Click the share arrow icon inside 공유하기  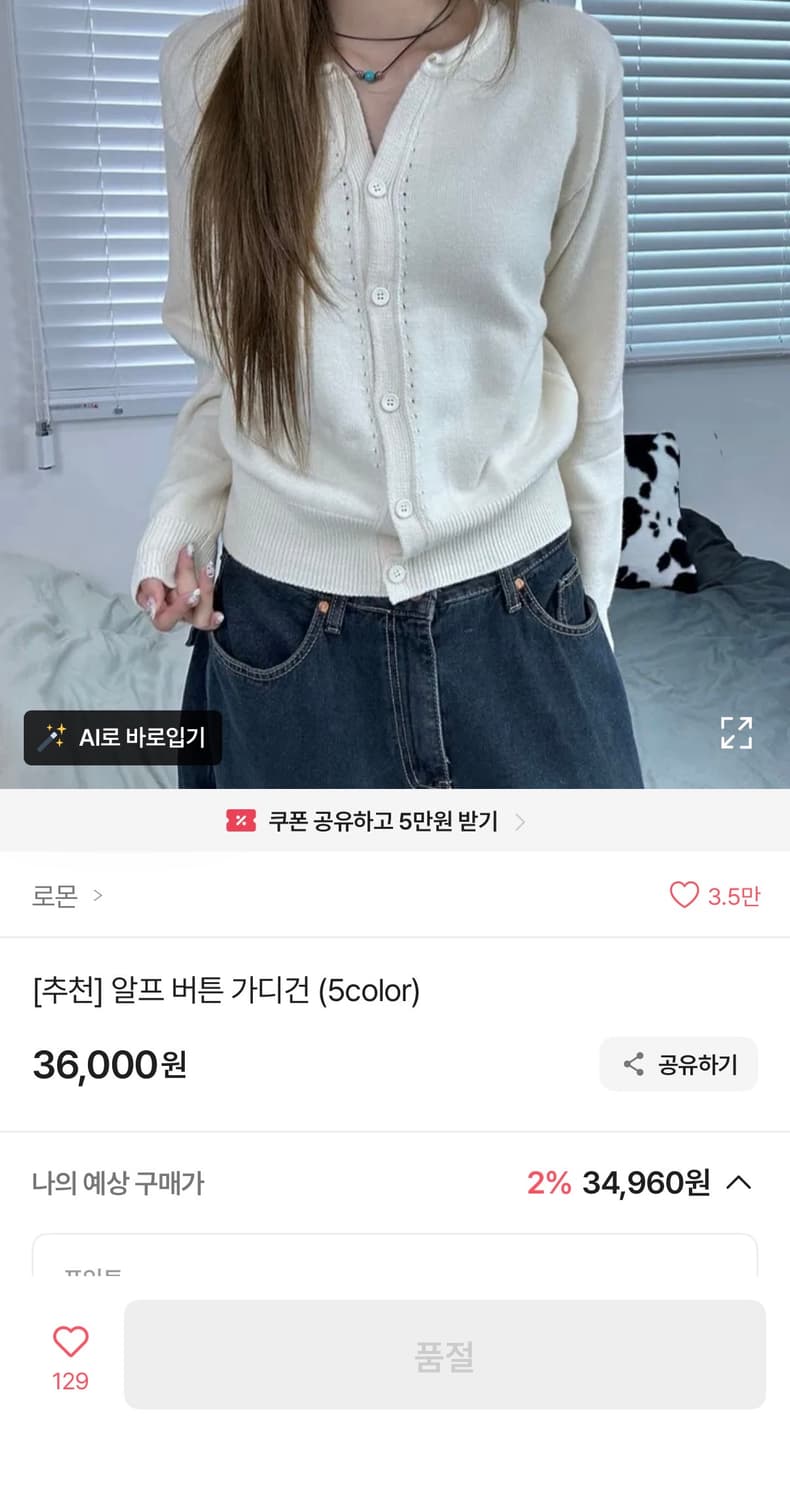tap(632, 1064)
